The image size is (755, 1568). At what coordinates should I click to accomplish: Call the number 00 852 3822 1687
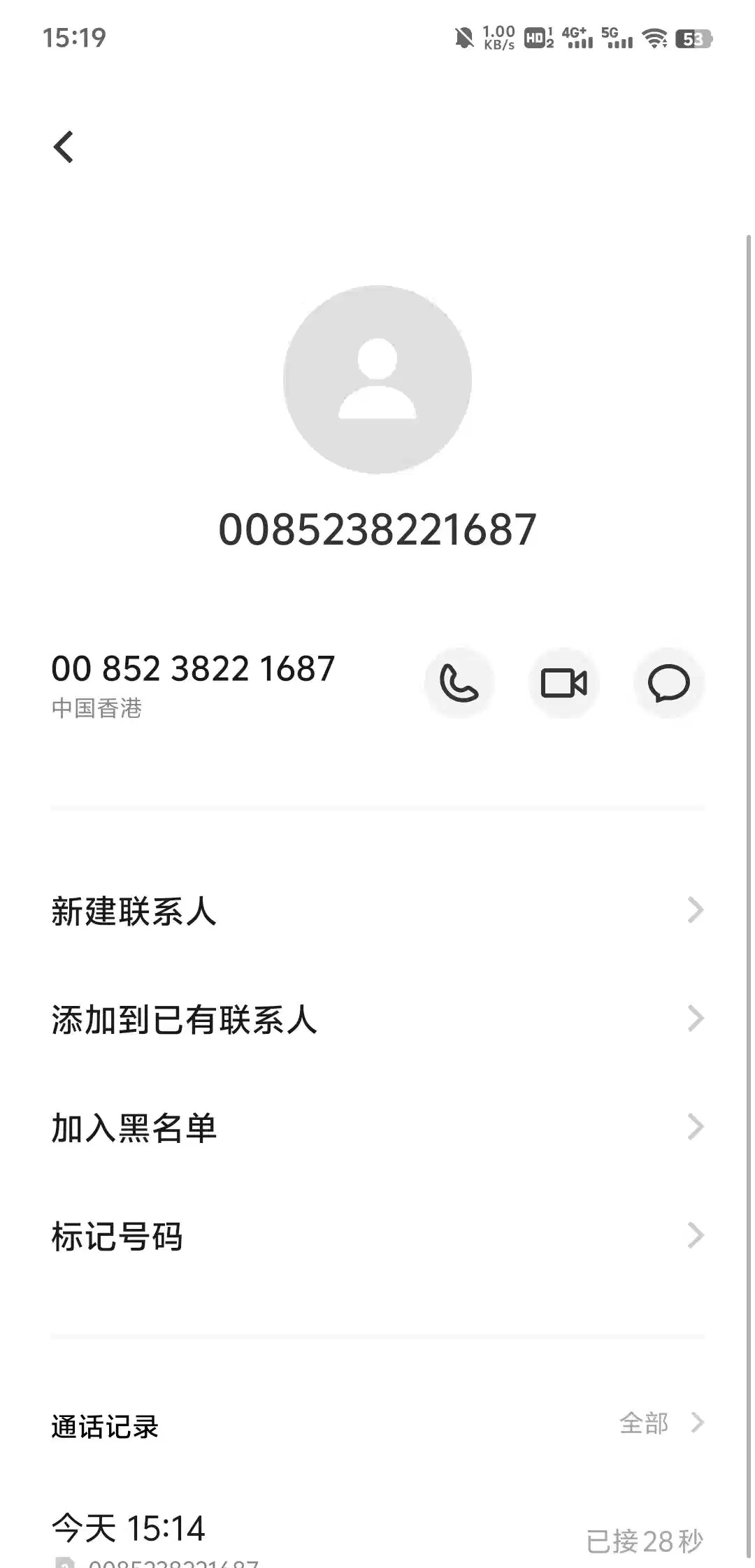[459, 683]
